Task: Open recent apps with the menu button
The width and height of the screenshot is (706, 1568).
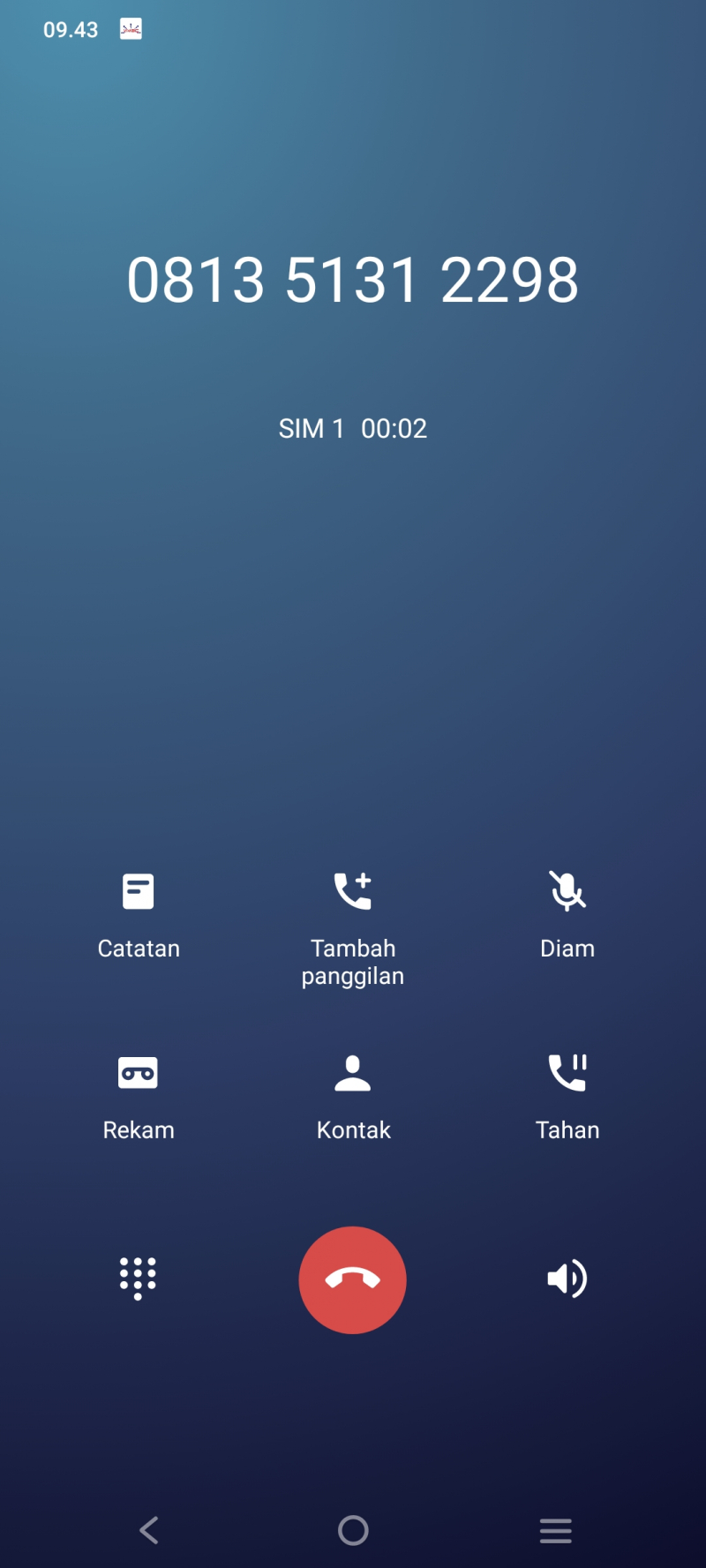Action: pos(555,1531)
